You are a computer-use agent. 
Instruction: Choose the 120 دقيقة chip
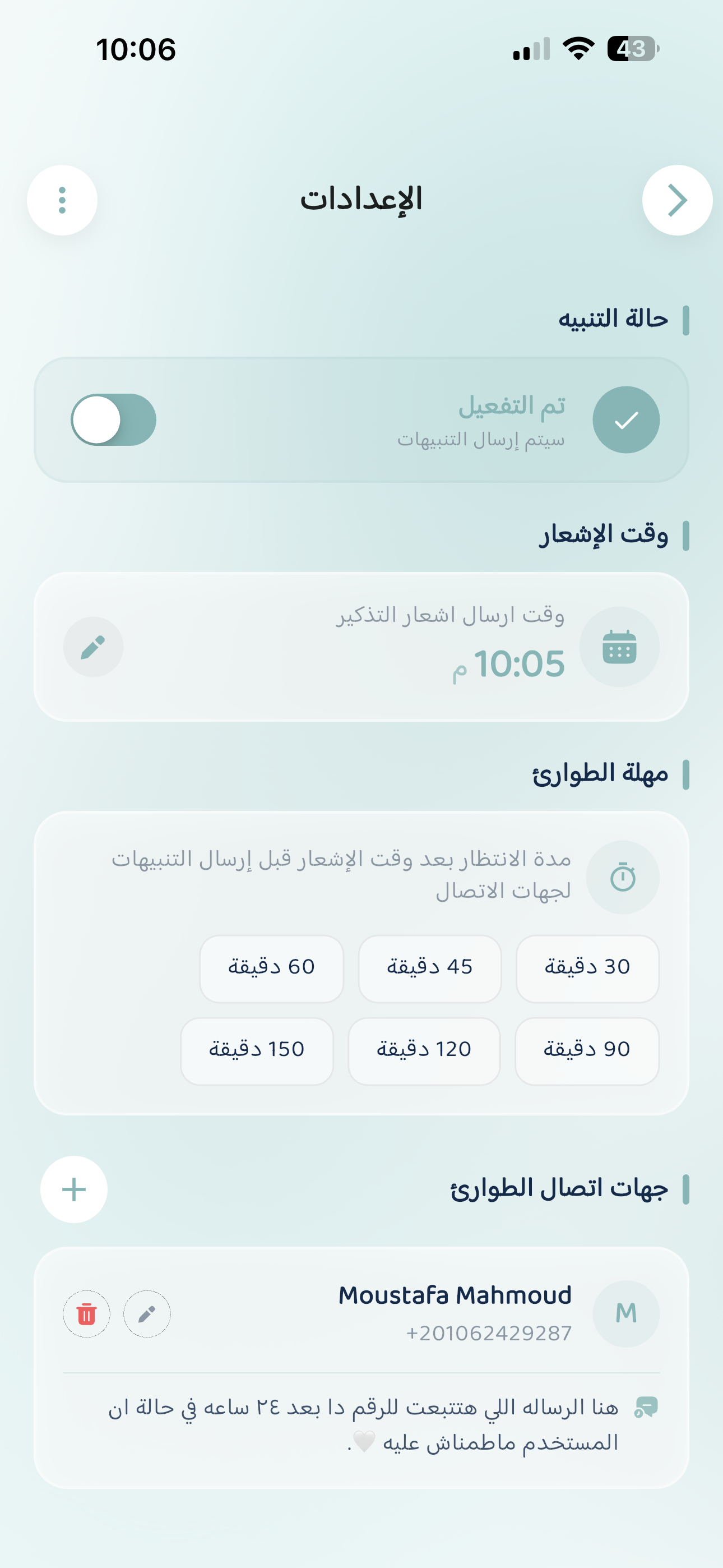[424, 1050]
